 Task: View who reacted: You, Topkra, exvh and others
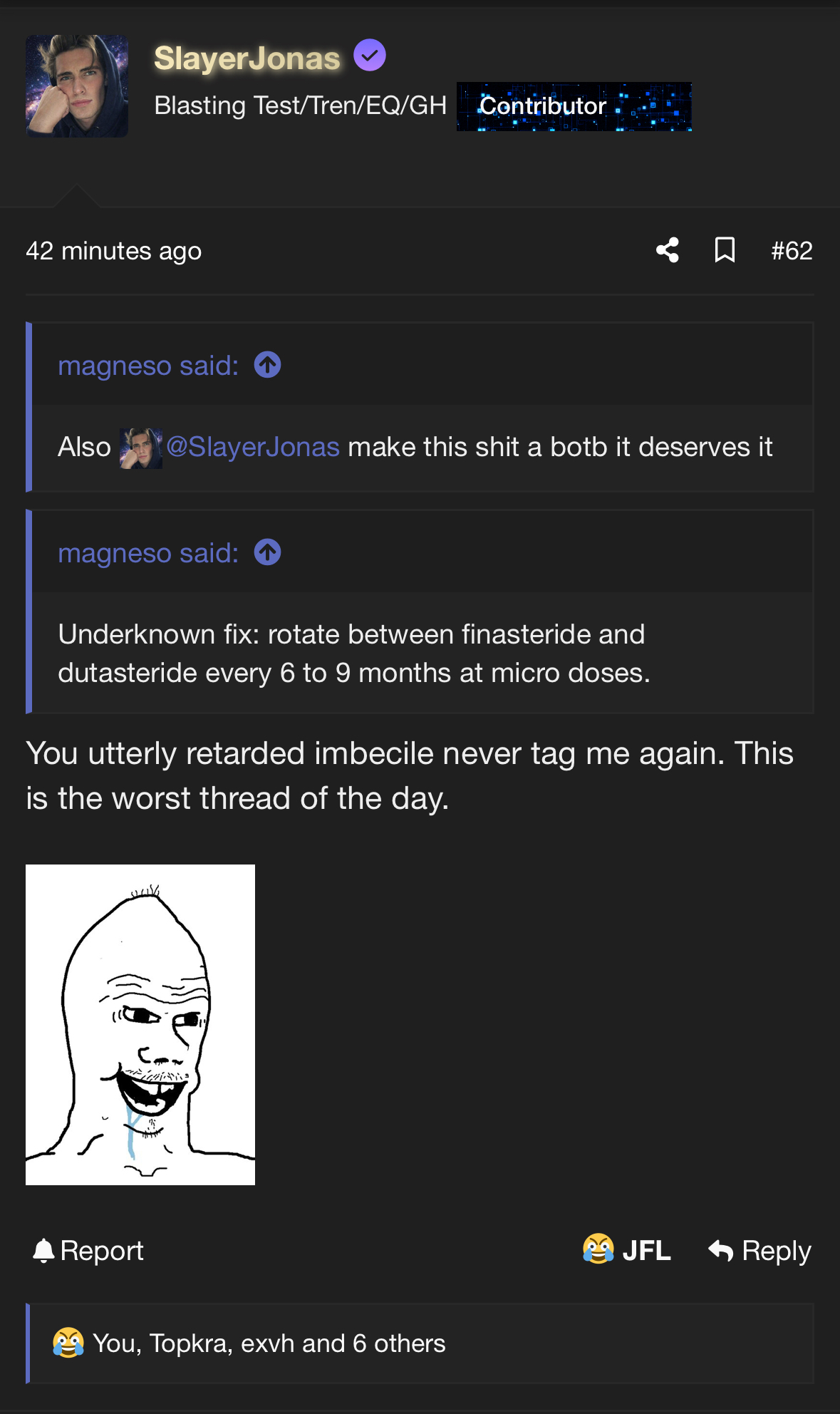pyautogui.click(x=269, y=1343)
